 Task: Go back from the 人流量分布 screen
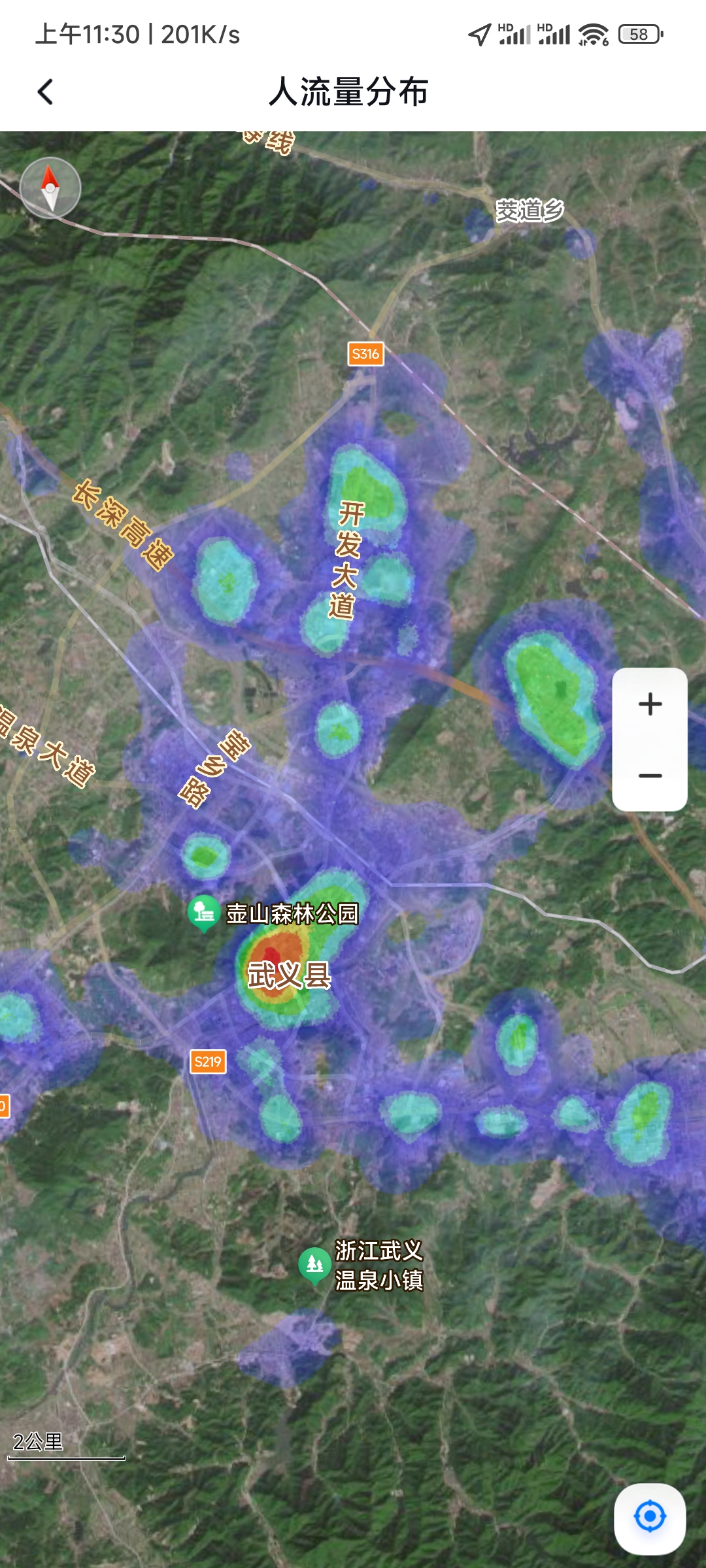click(x=45, y=92)
